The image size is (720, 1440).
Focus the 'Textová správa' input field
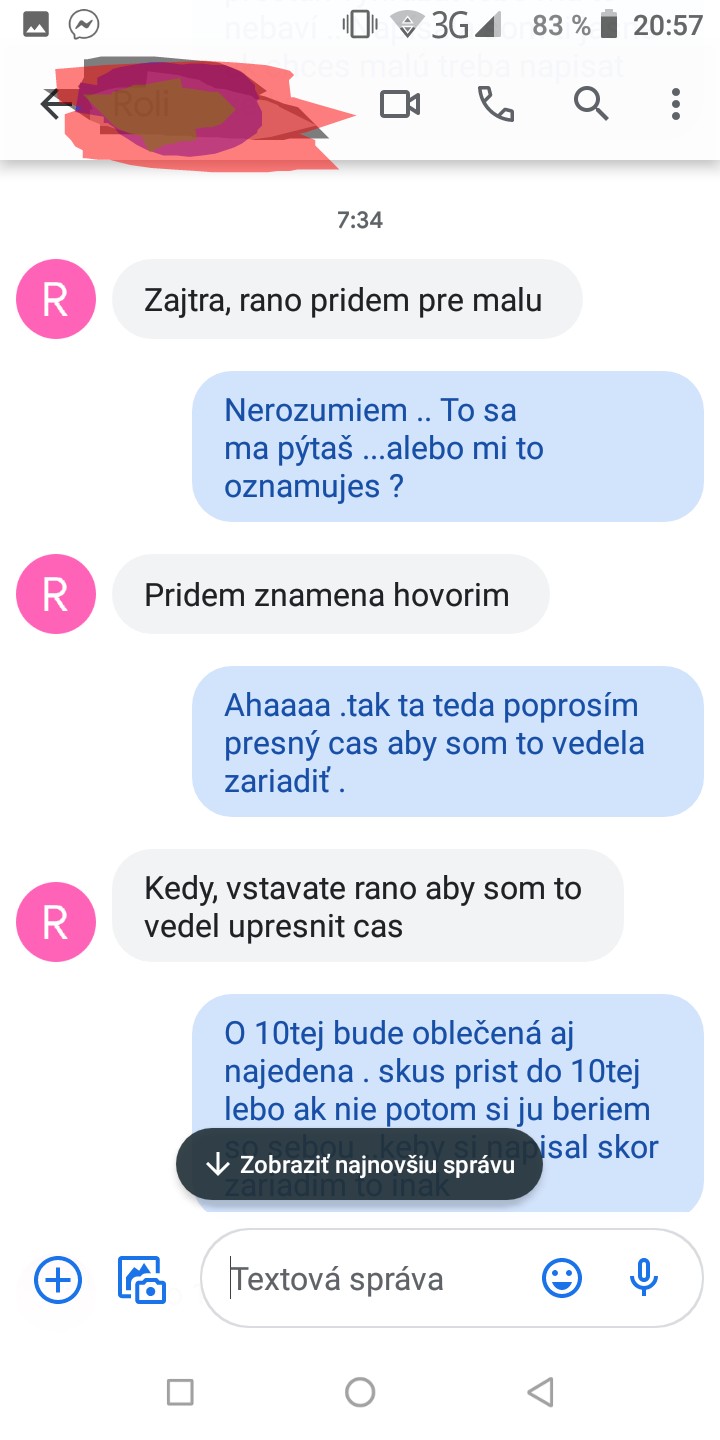click(x=370, y=1279)
